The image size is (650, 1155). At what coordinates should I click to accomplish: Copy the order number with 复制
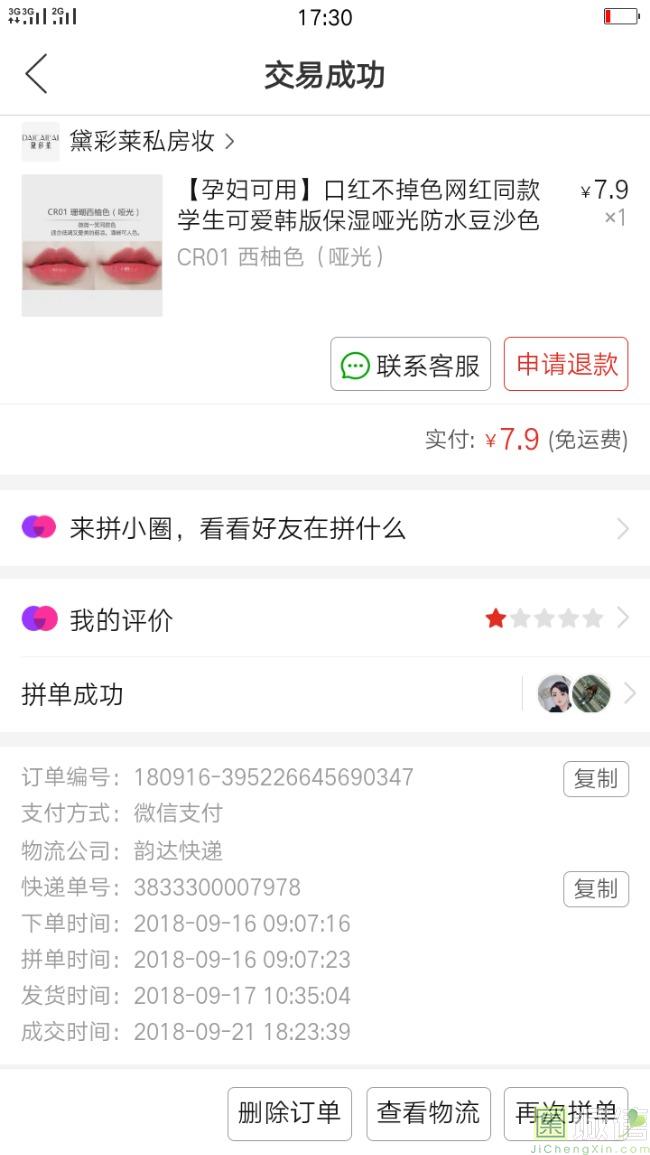point(595,778)
